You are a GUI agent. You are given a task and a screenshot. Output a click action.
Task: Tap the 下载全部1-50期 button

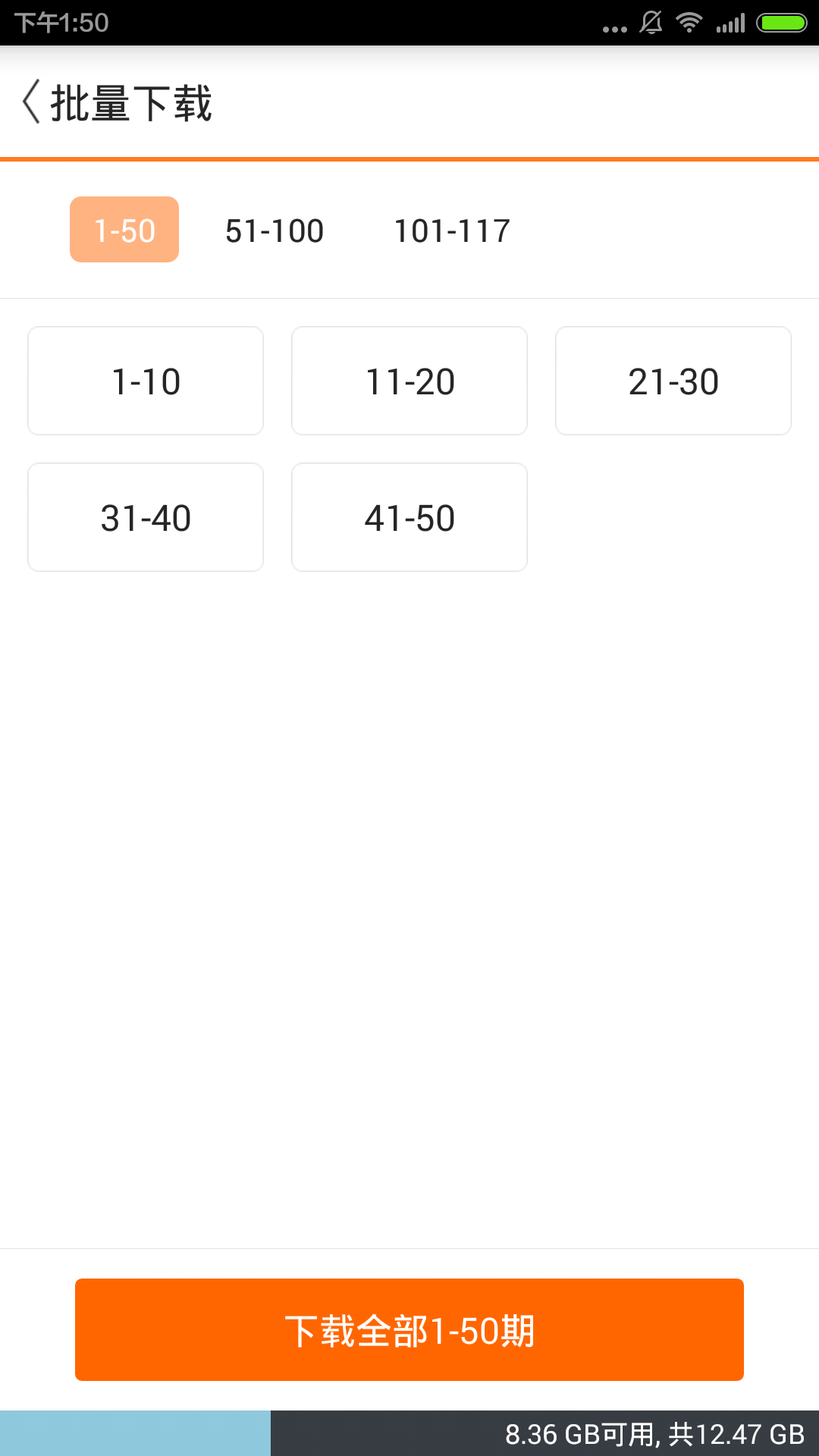tap(409, 1329)
